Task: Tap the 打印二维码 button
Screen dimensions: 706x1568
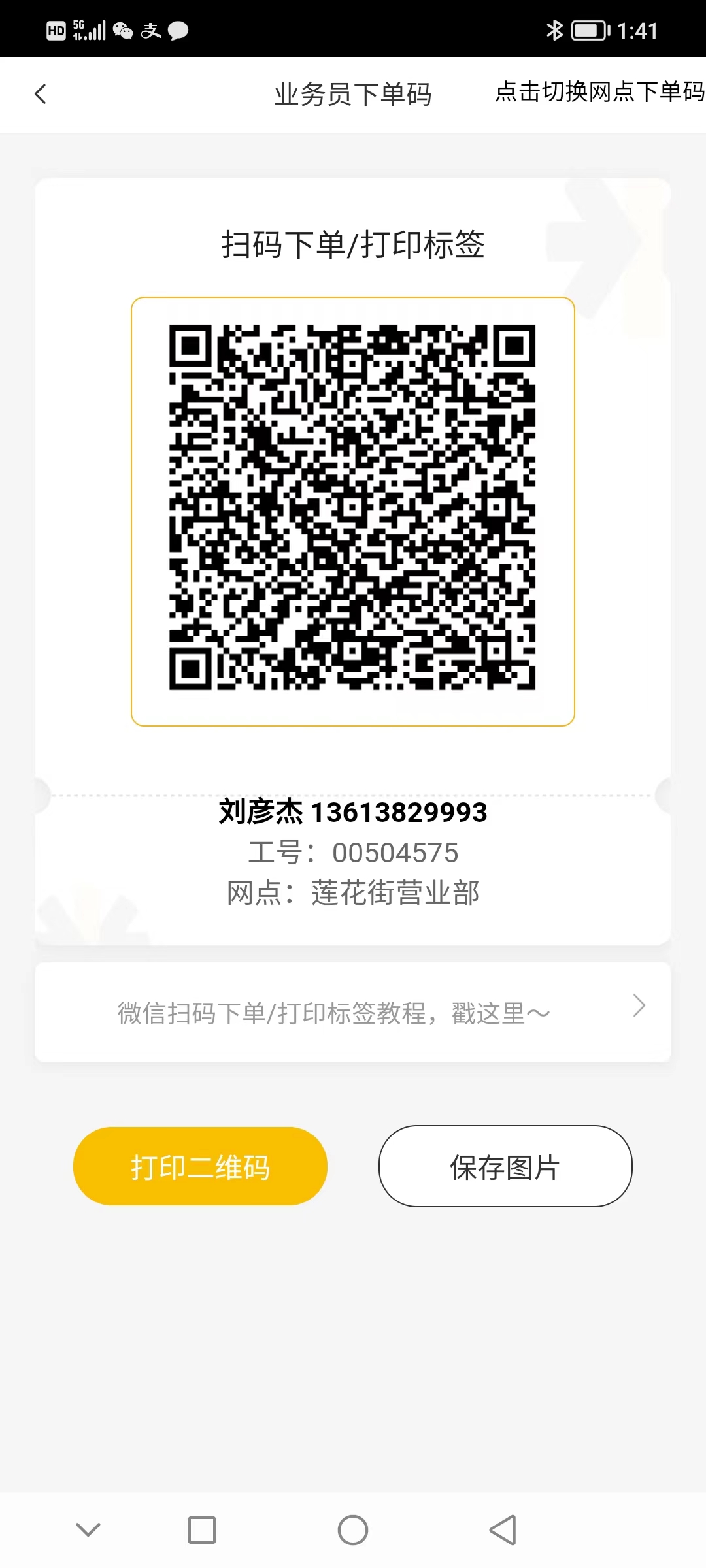Action: coord(200,1166)
